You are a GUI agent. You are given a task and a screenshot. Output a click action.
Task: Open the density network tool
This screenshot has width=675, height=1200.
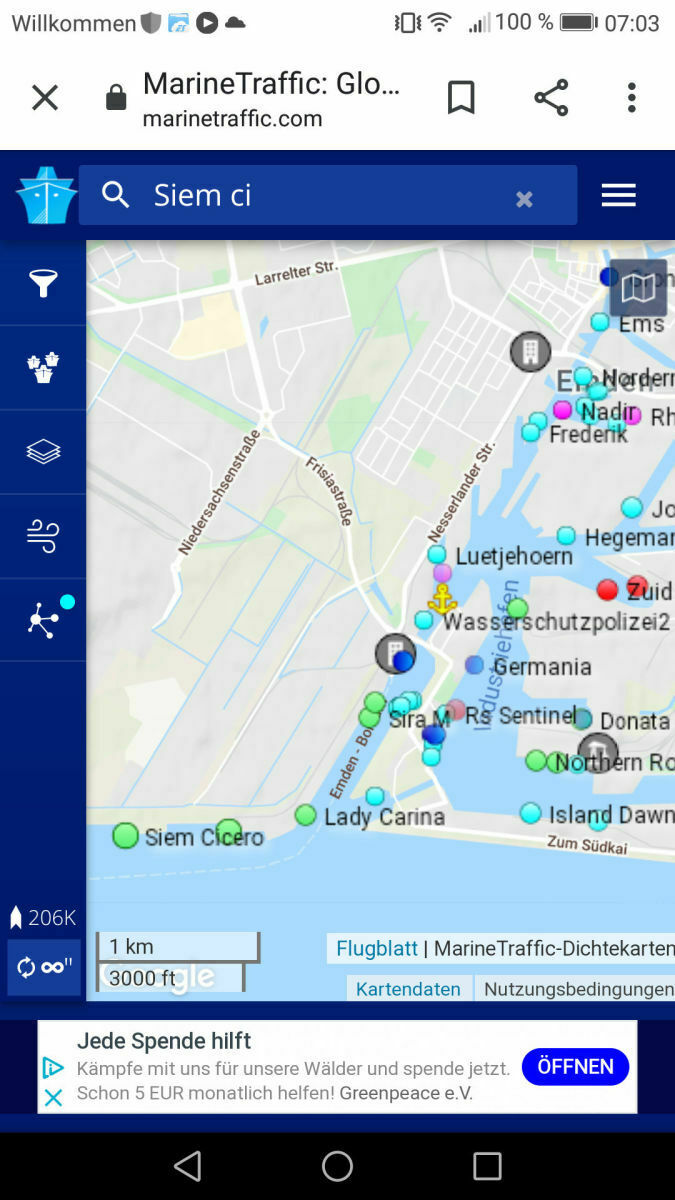point(43,621)
